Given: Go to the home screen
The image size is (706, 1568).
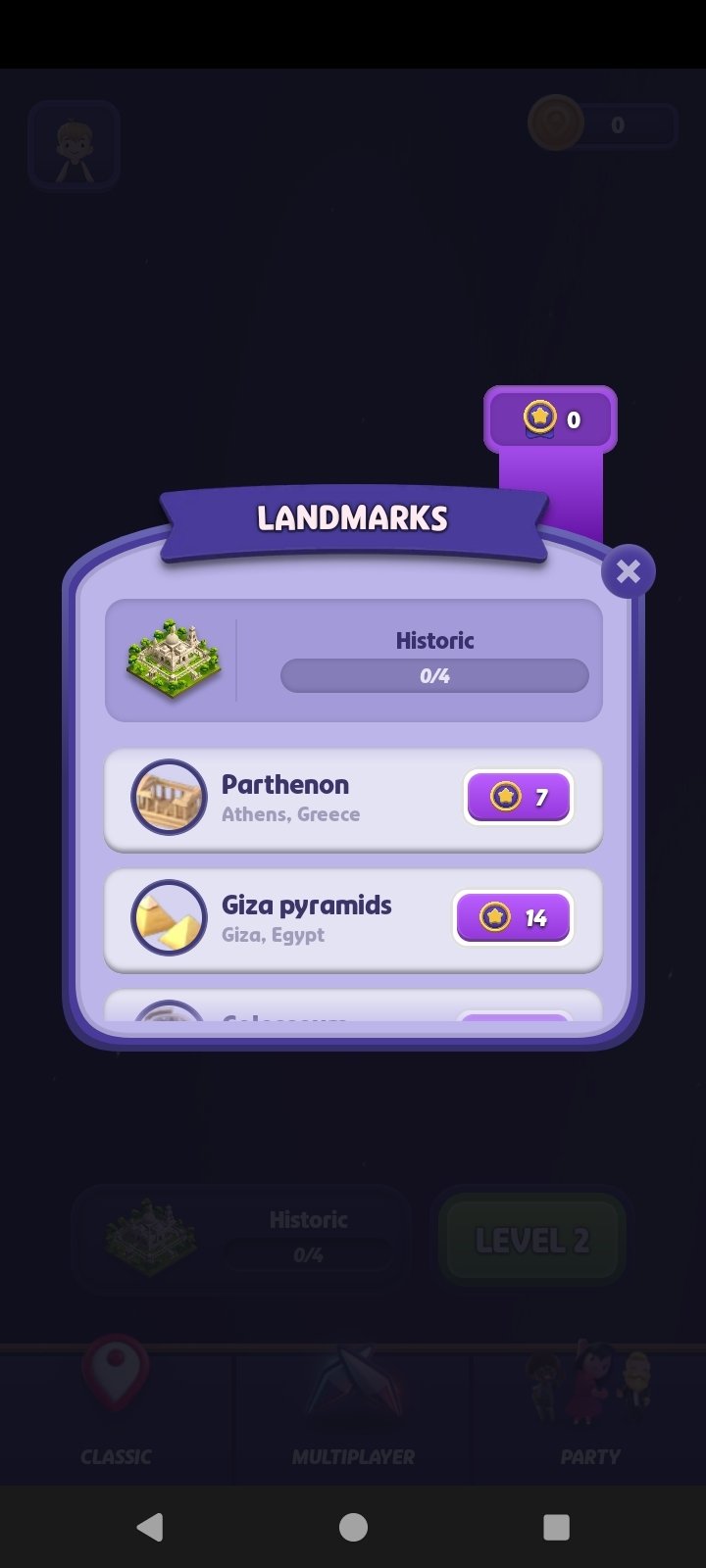Looking at the screenshot, I should point(353,1527).
